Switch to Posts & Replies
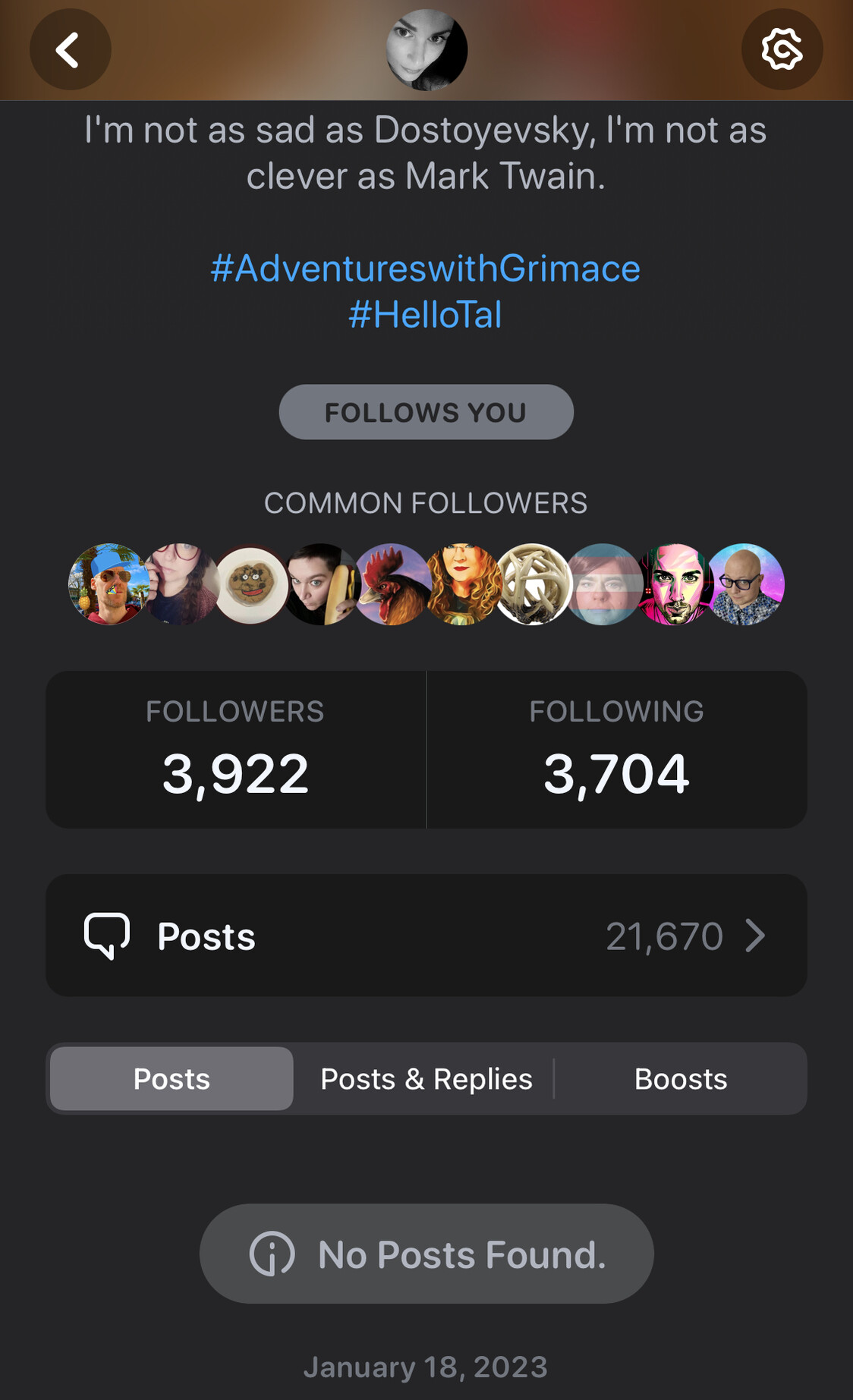Viewport: 853px width, 1400px height. click(426, 1079)
